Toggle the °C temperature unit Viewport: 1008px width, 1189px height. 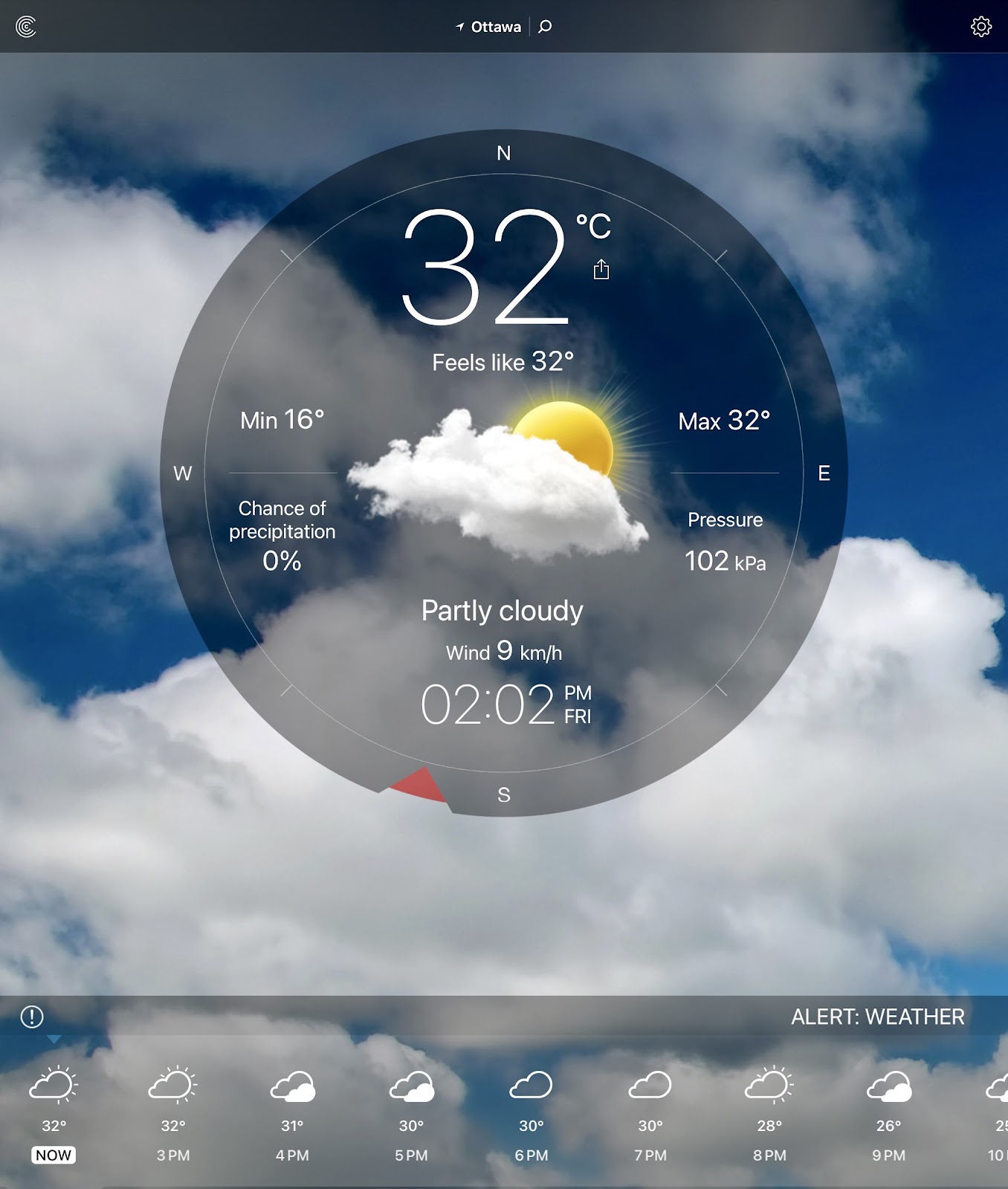point(594,227)
